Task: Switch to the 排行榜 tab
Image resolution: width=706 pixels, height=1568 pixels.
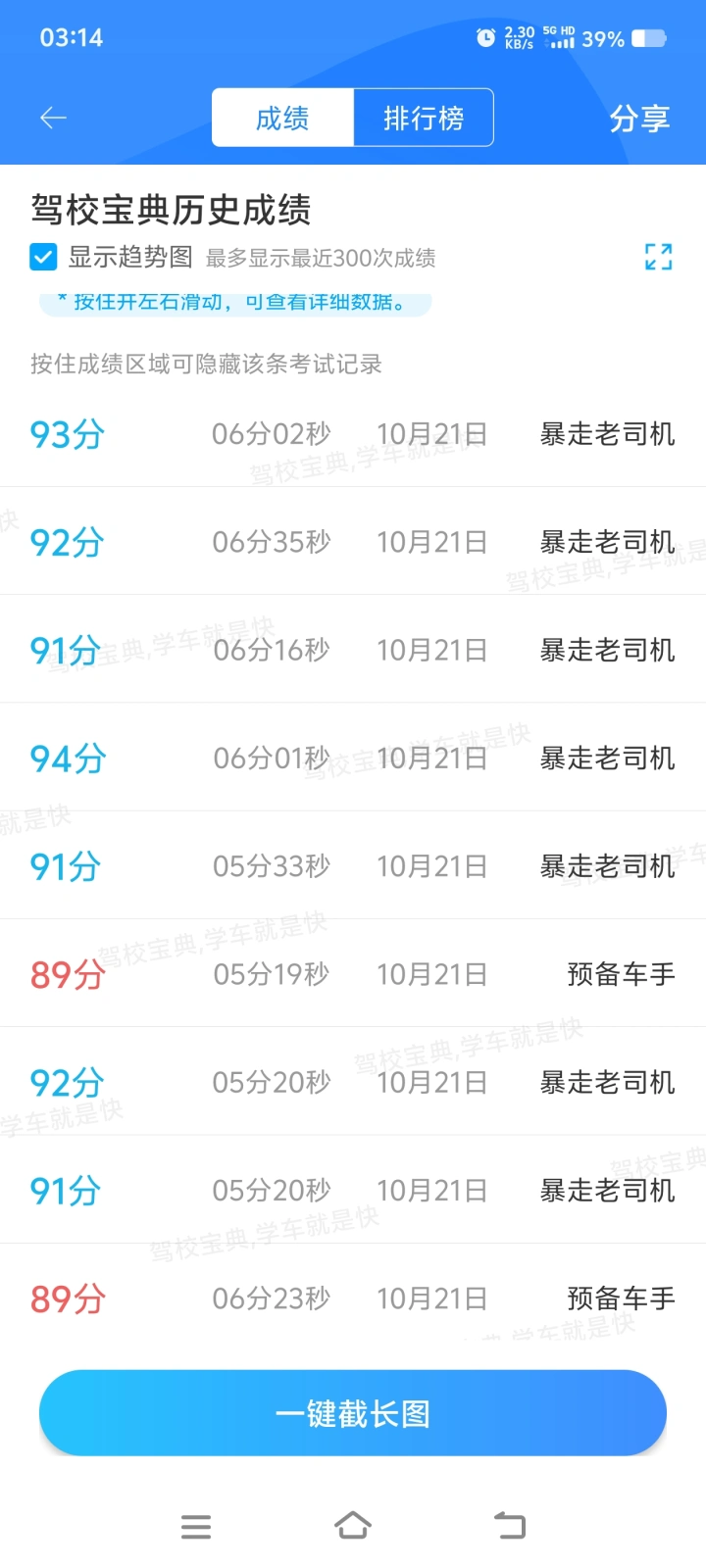Action: click(x=423, y=119)
